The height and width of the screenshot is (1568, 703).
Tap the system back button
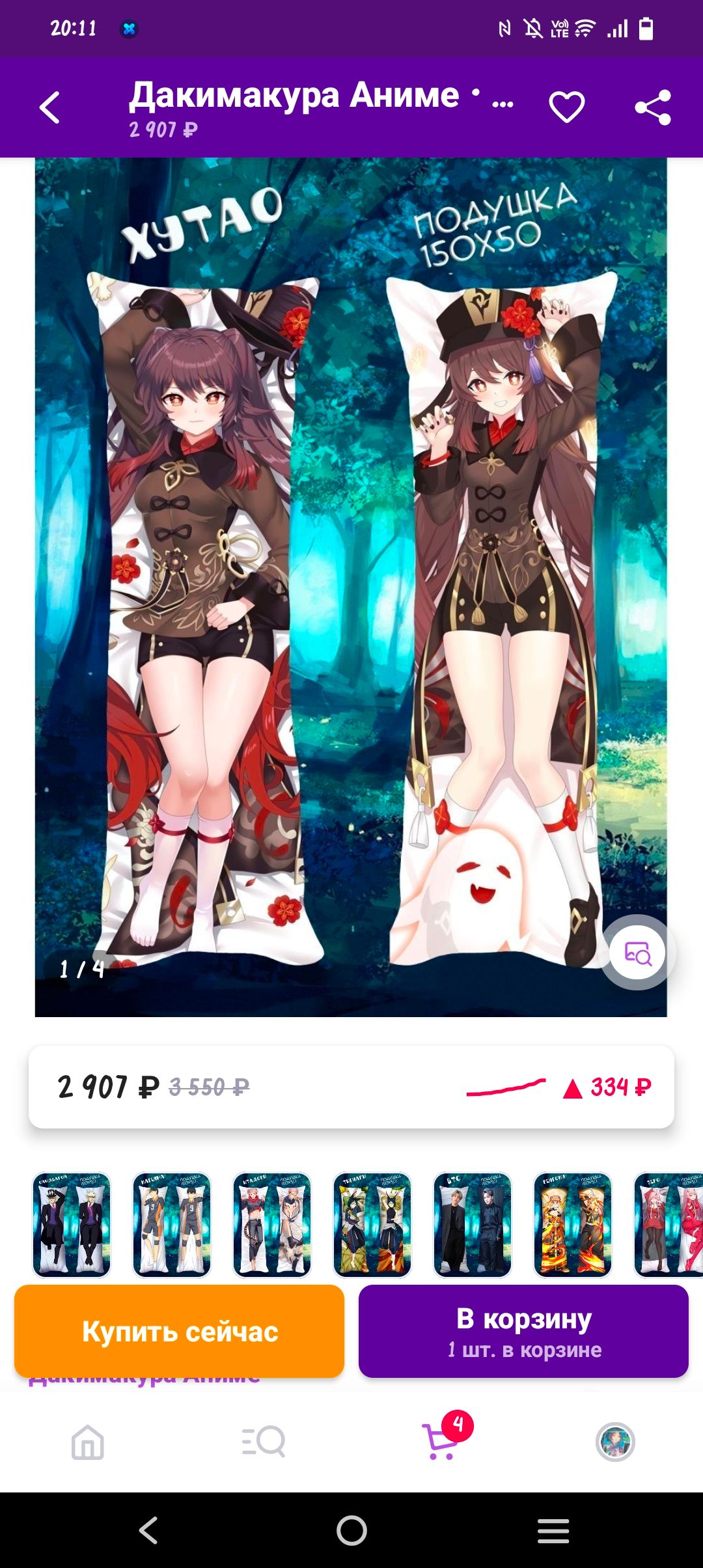click(x=148, y=1530)
